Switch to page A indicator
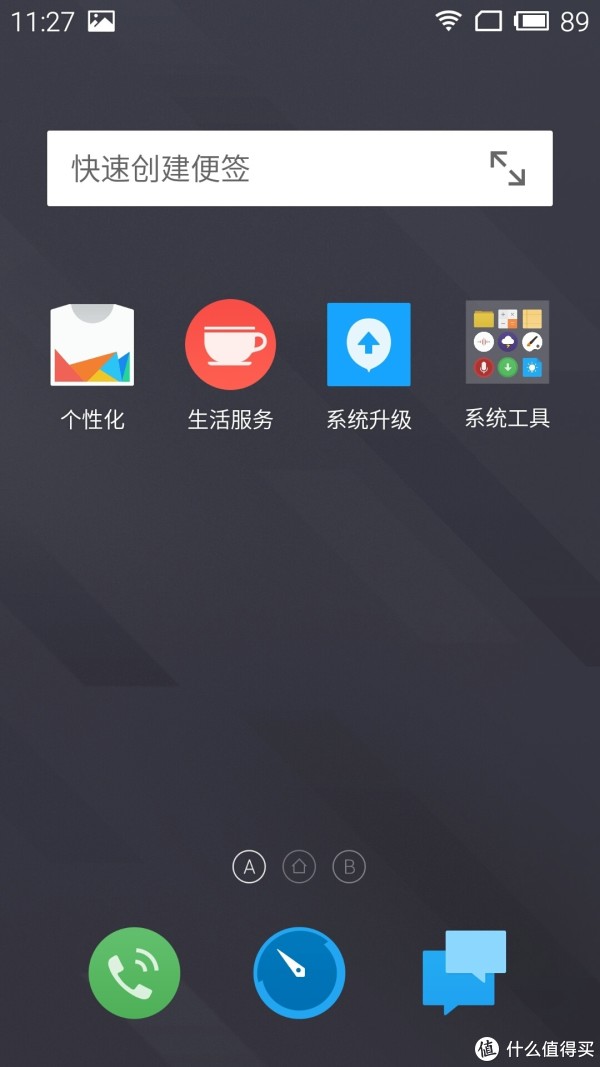 (249, 867)
